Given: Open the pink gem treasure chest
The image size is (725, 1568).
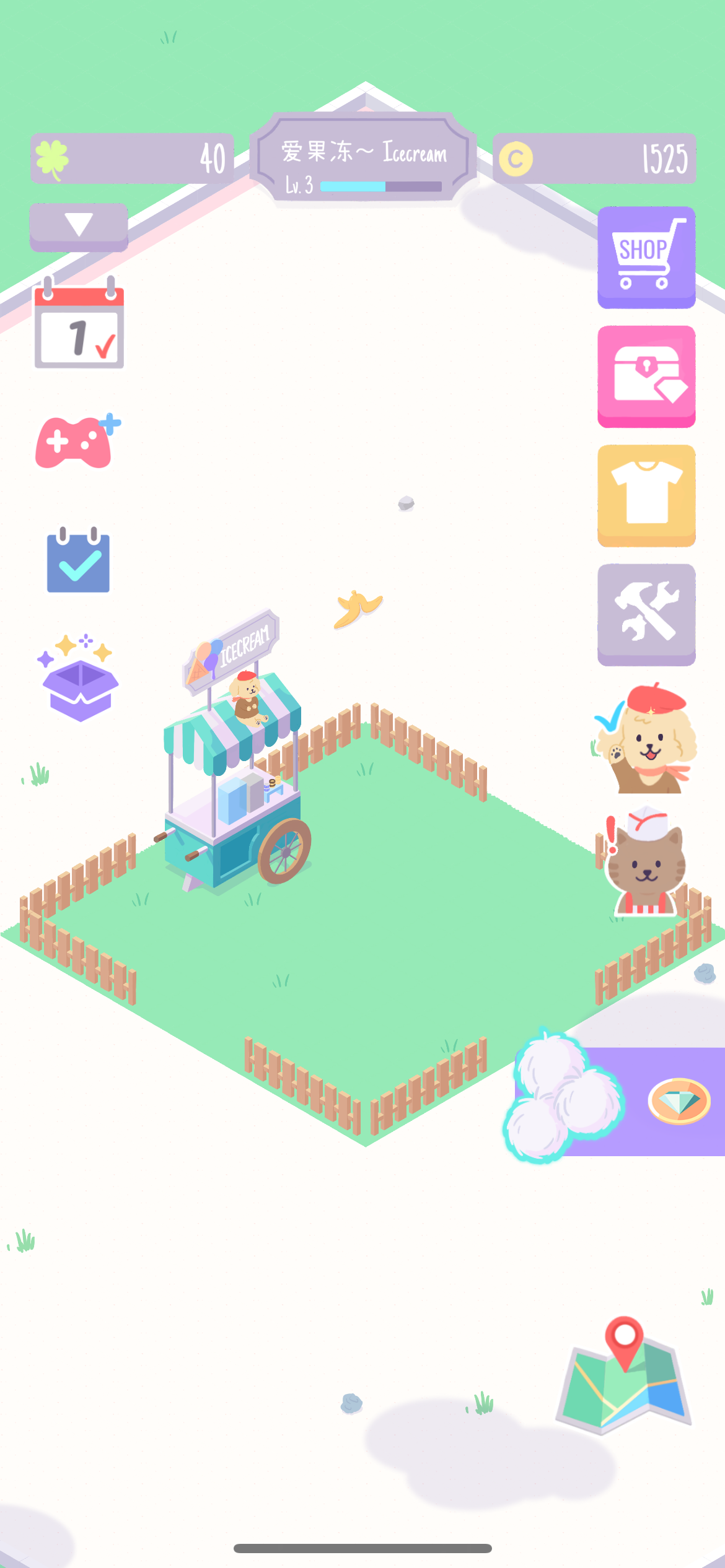Looking at the screenshot, I should pos(646,376).
